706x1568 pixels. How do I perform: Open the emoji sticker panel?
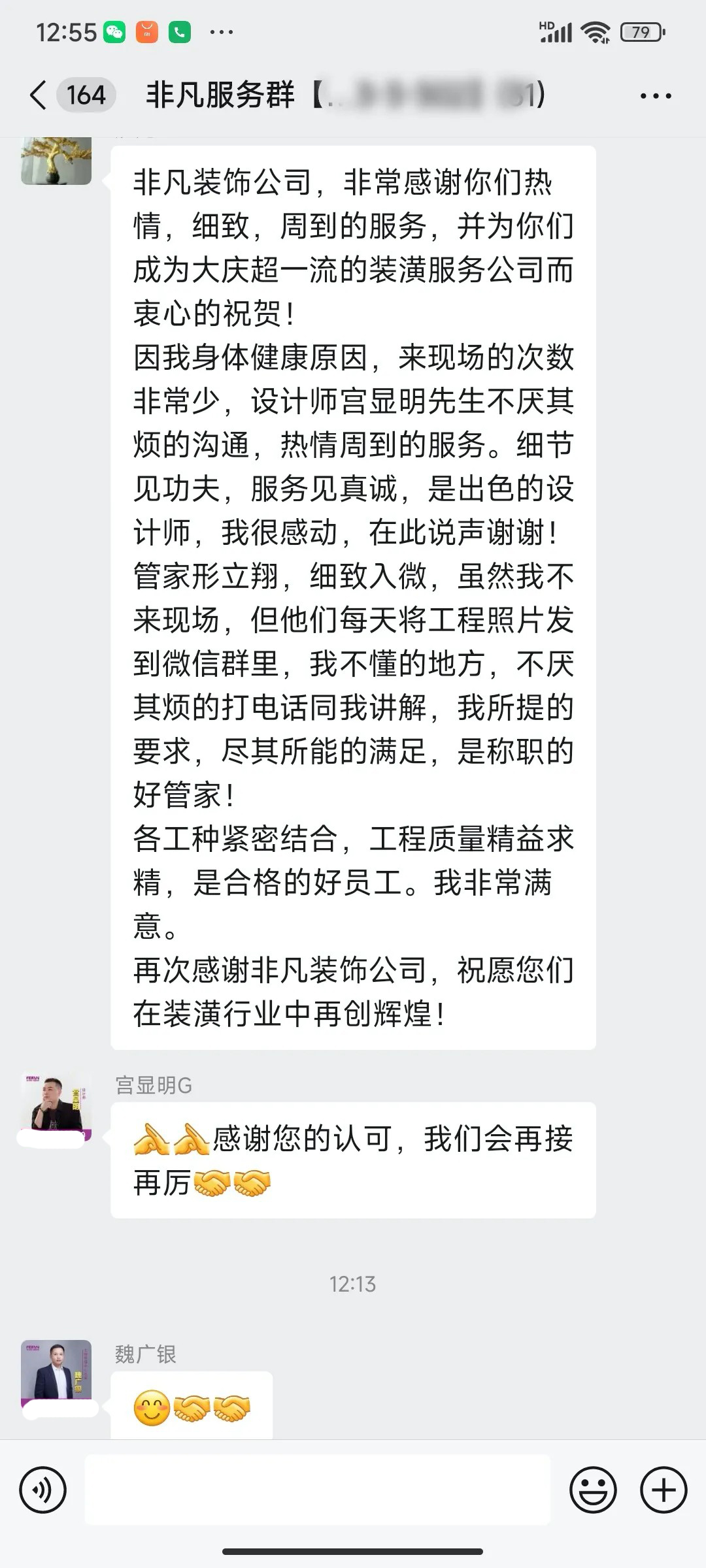[593, 1490]
